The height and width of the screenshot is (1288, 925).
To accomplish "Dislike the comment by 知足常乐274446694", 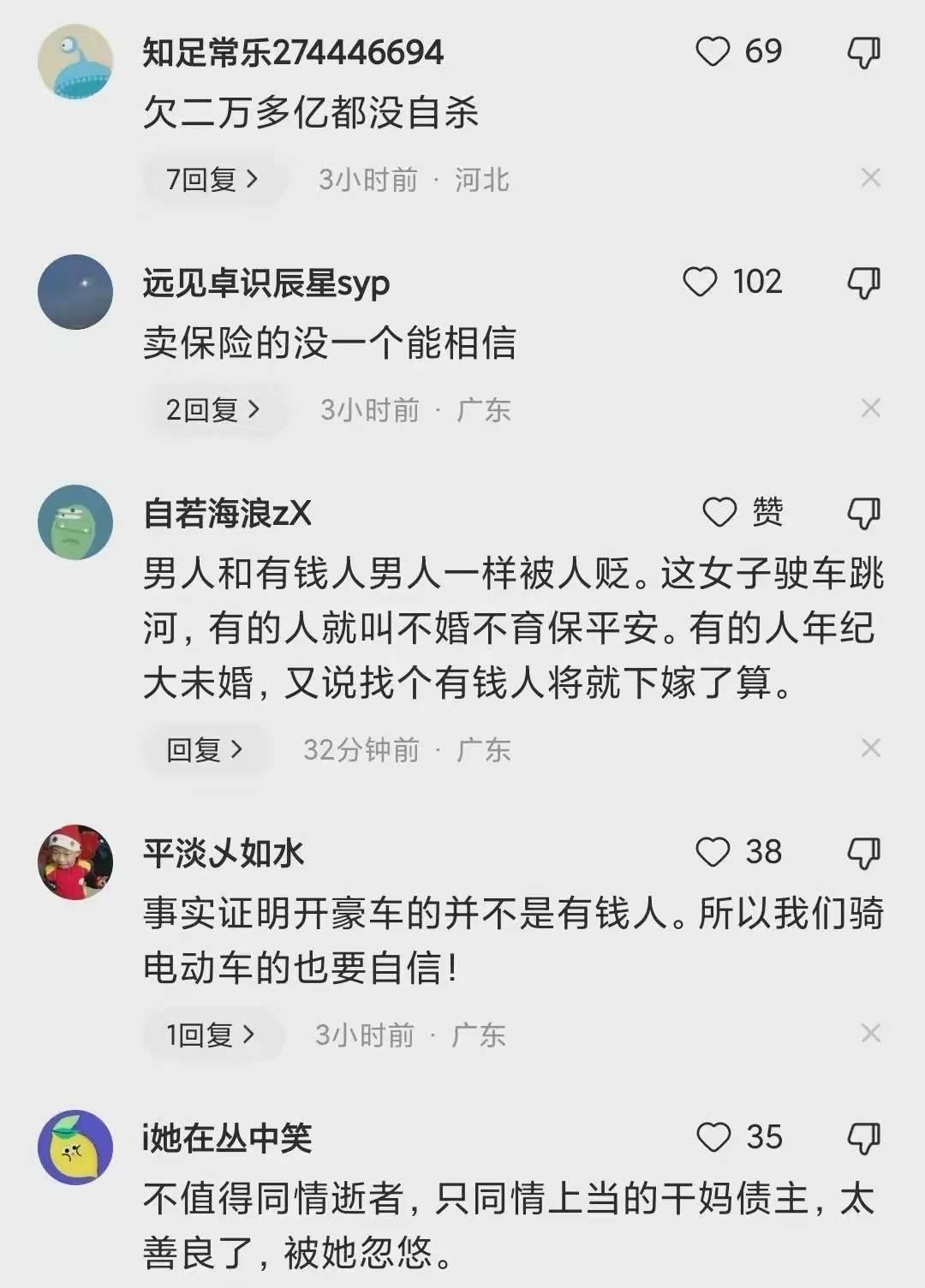I will [862, 53].
